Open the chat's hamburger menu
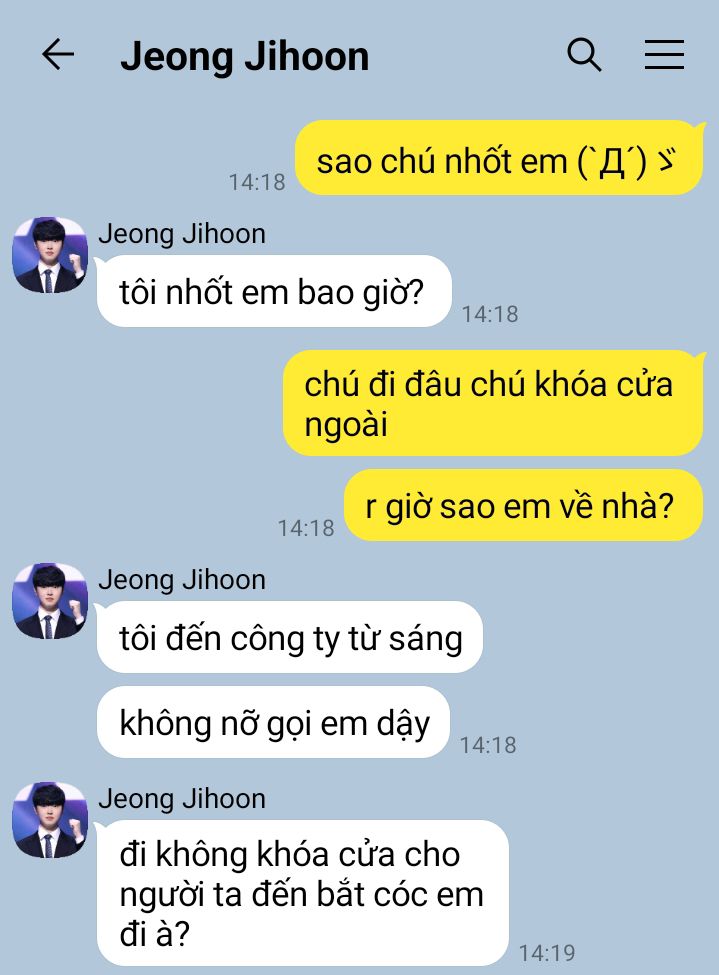719x975 pixels. (x=664, y=54)
